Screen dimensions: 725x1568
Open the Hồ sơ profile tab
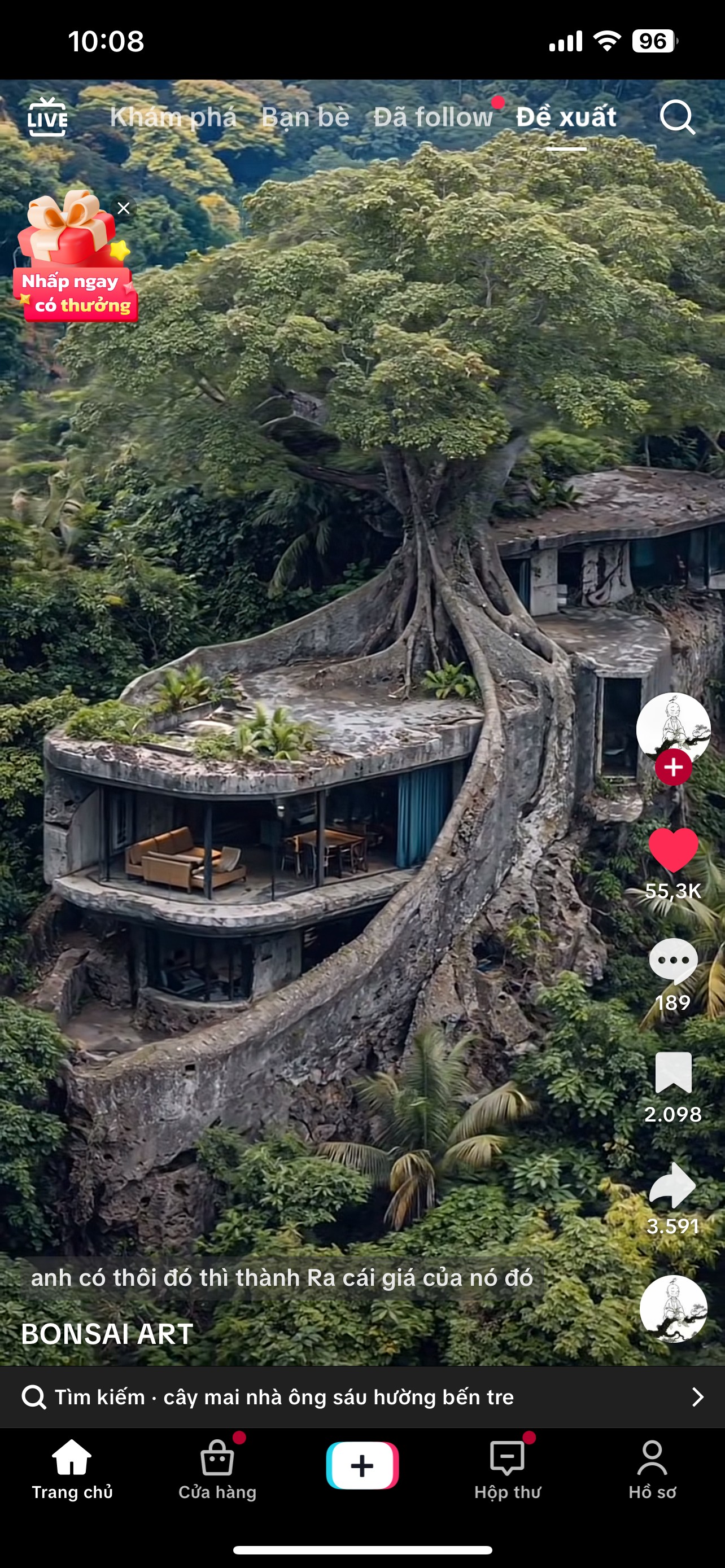652,1468
